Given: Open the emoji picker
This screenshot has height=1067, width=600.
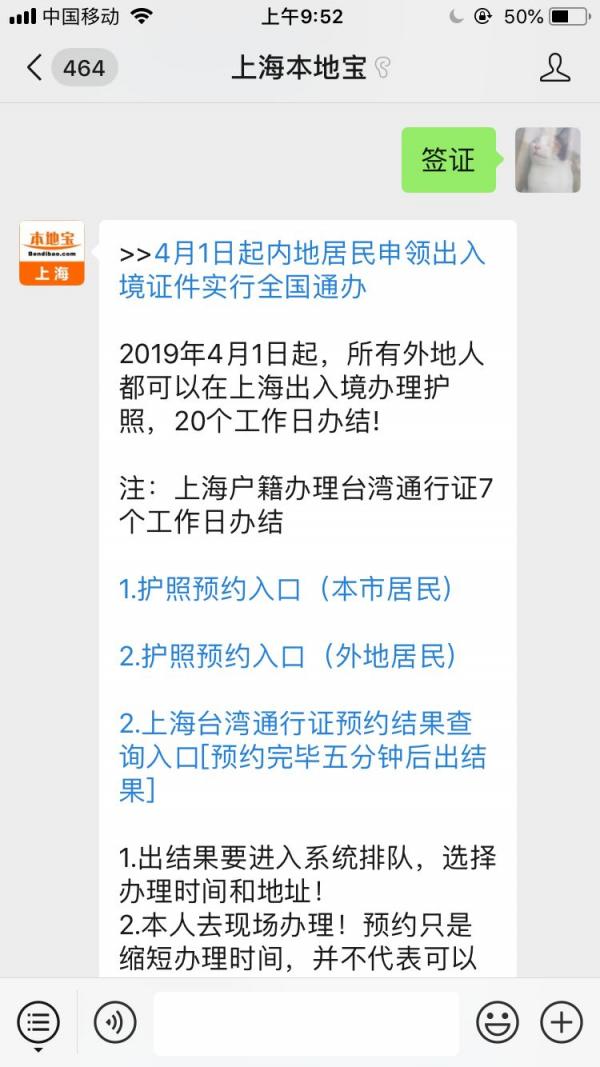Looking at the screenshot, I should (x=496, y=1022).
